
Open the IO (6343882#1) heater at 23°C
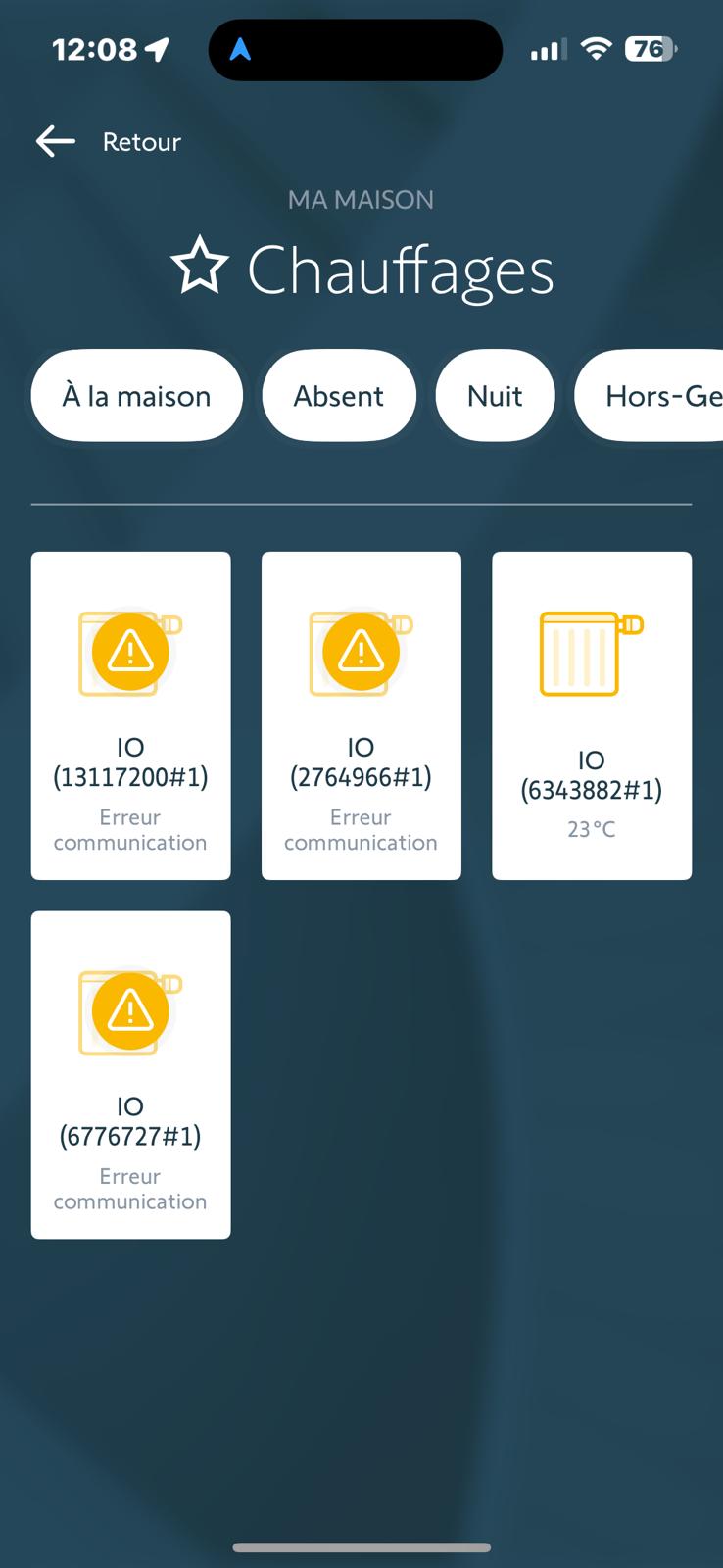[x=592, y=715]
